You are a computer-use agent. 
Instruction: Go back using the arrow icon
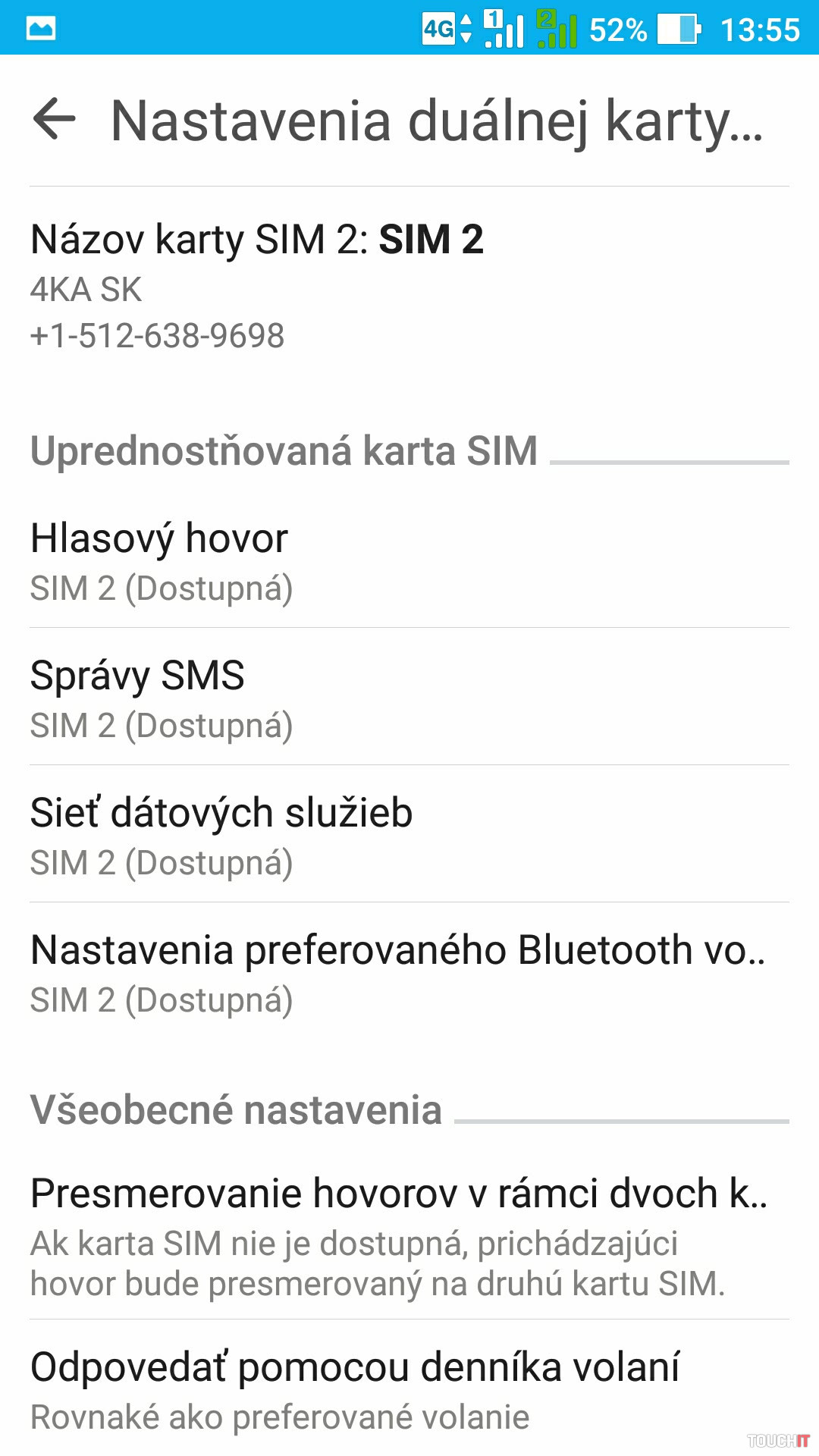click(x=55, y=120)
